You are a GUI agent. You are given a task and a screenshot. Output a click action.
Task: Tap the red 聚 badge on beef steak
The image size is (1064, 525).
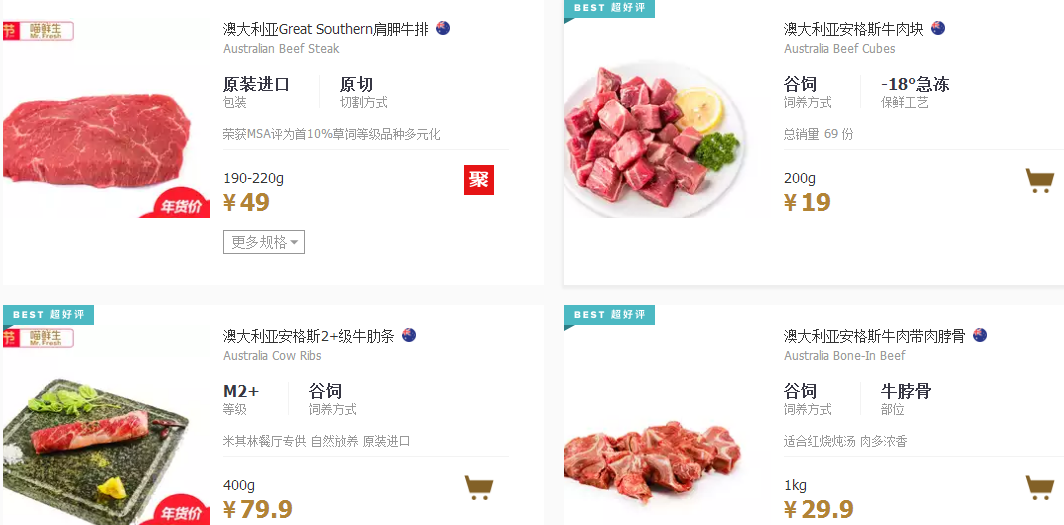(x=479, y=180)
